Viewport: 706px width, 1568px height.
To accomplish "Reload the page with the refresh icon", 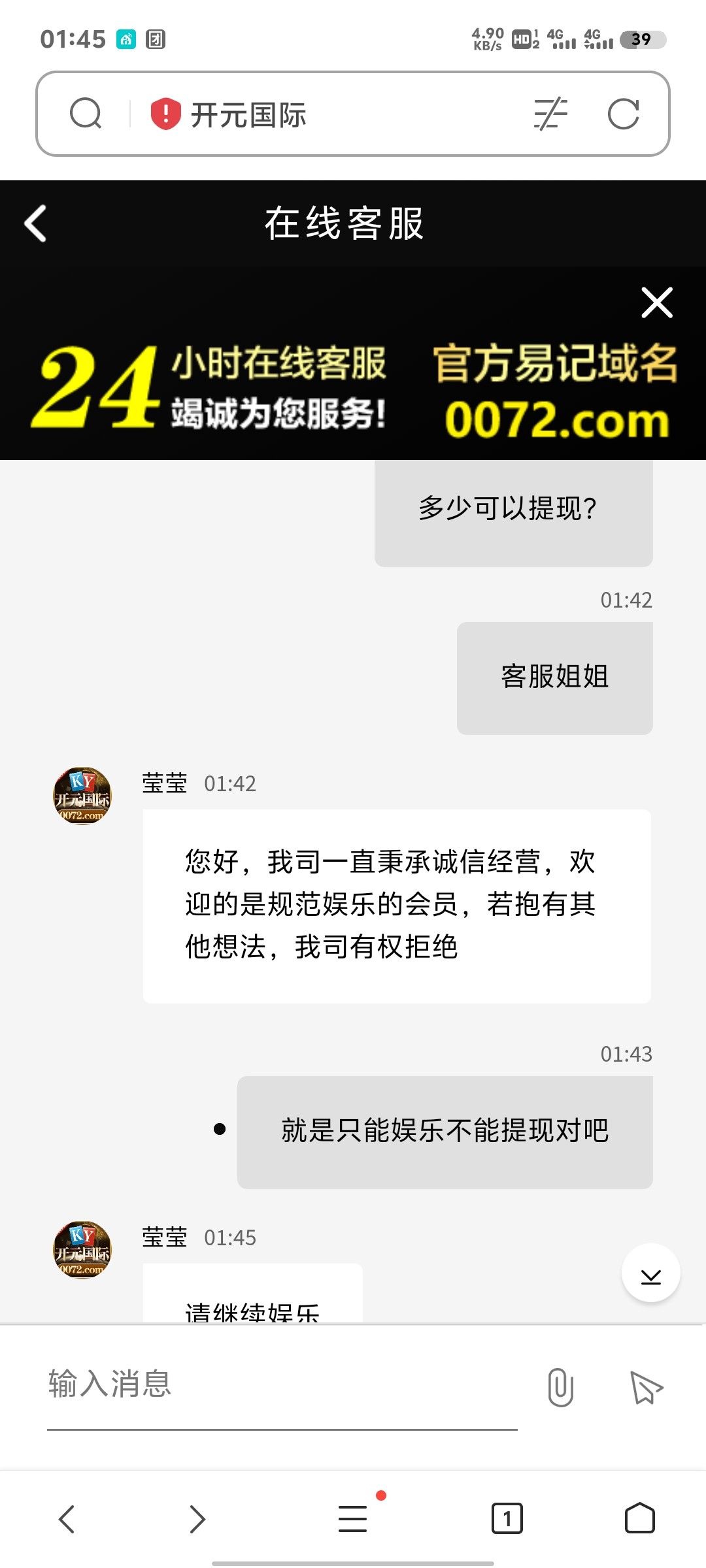I will 623,114.
